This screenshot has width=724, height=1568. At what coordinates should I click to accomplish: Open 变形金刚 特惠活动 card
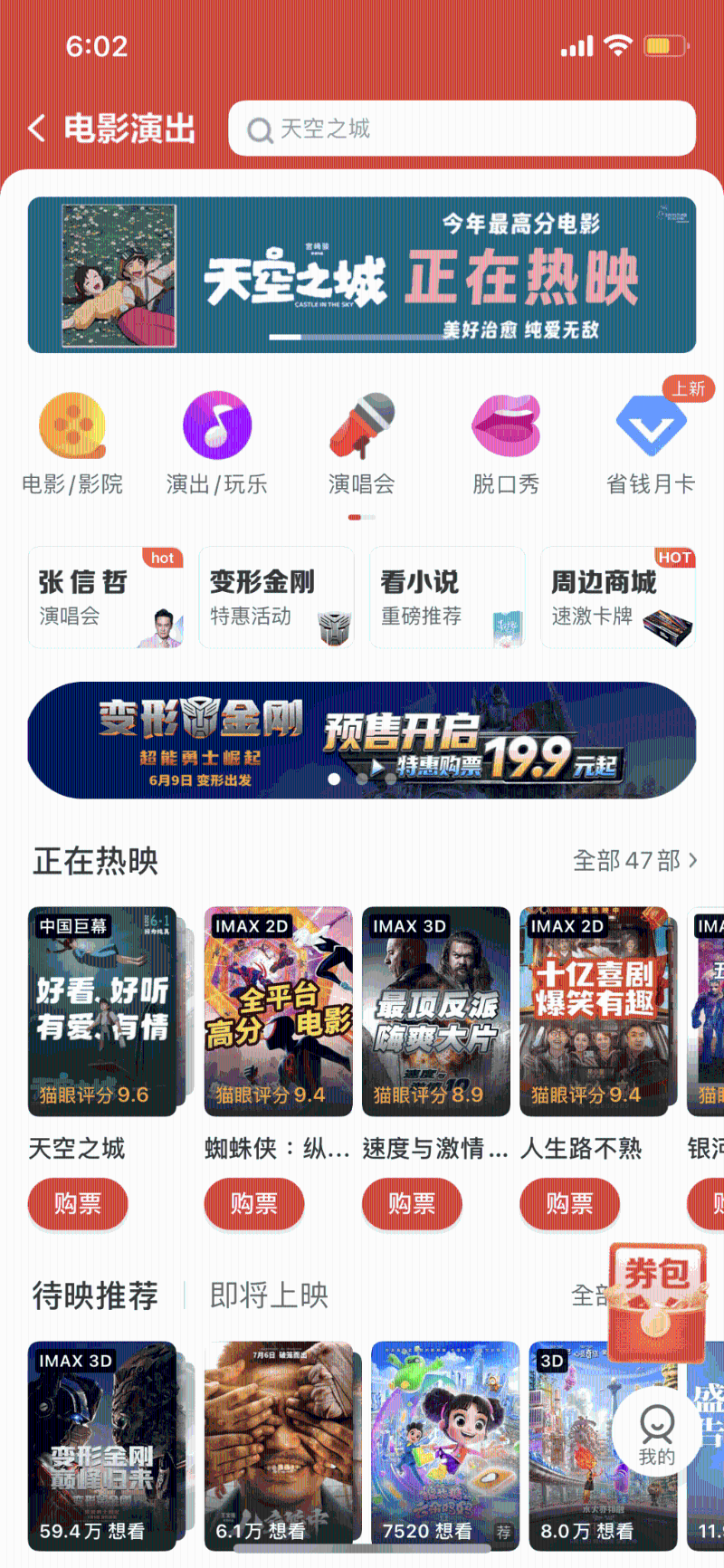coord(276,598)
